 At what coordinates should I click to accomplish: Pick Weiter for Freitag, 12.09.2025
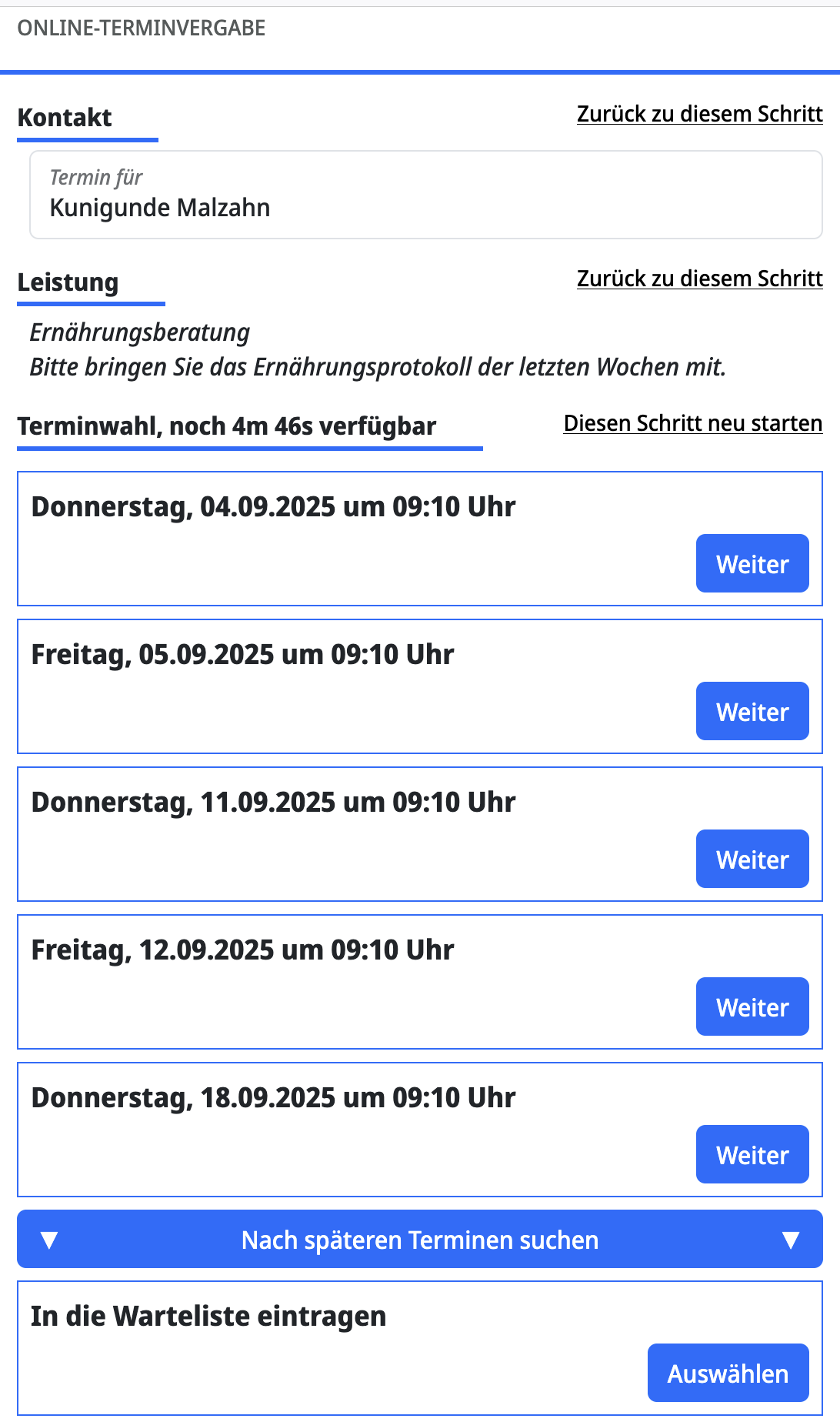tap(752, 1006)
